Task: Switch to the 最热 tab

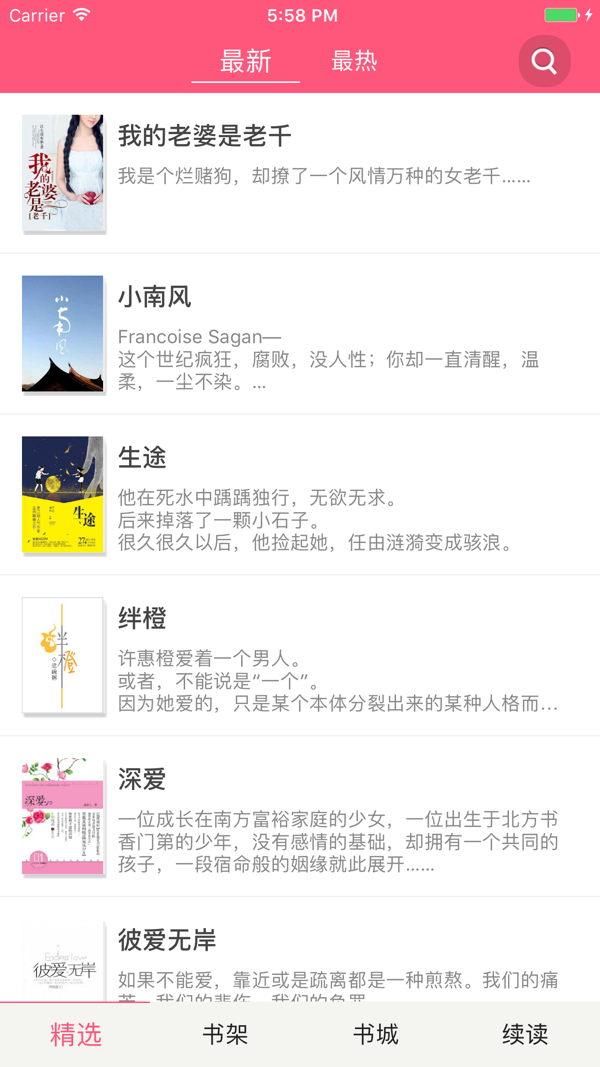Action: point(354,62)
